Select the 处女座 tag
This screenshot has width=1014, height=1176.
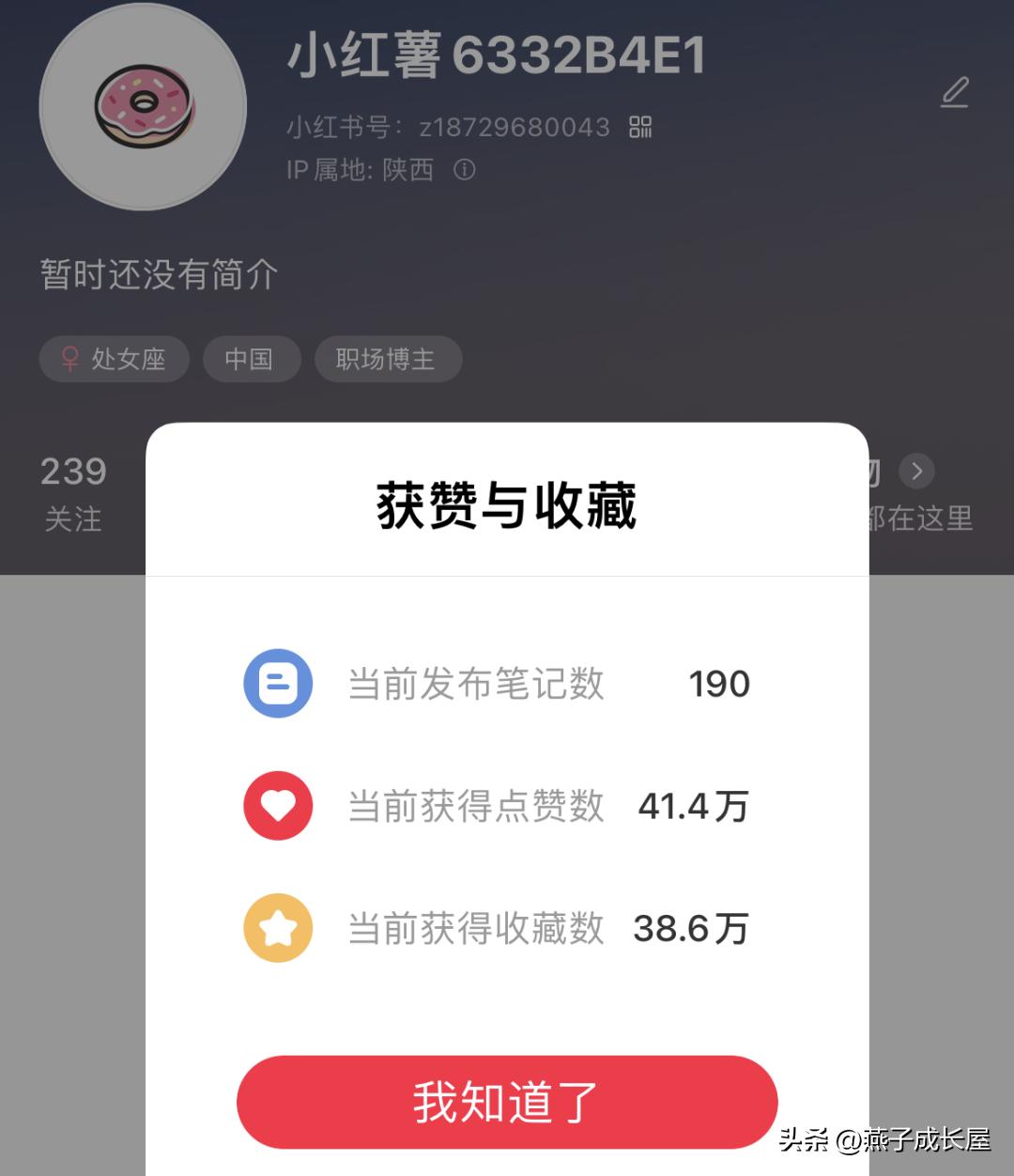click(114, 360)
